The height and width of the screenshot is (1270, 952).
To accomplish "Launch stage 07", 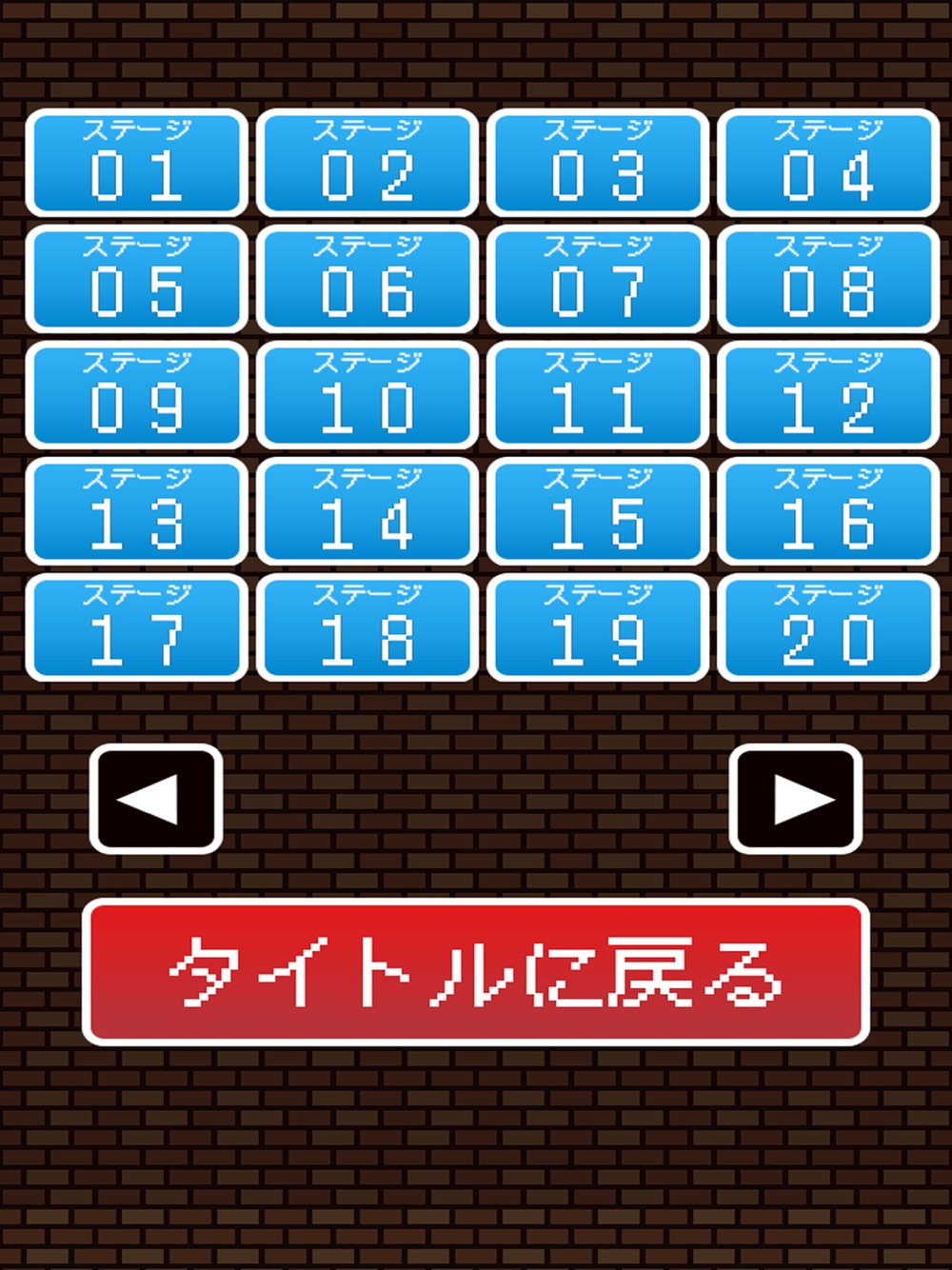I will [598, 279].
